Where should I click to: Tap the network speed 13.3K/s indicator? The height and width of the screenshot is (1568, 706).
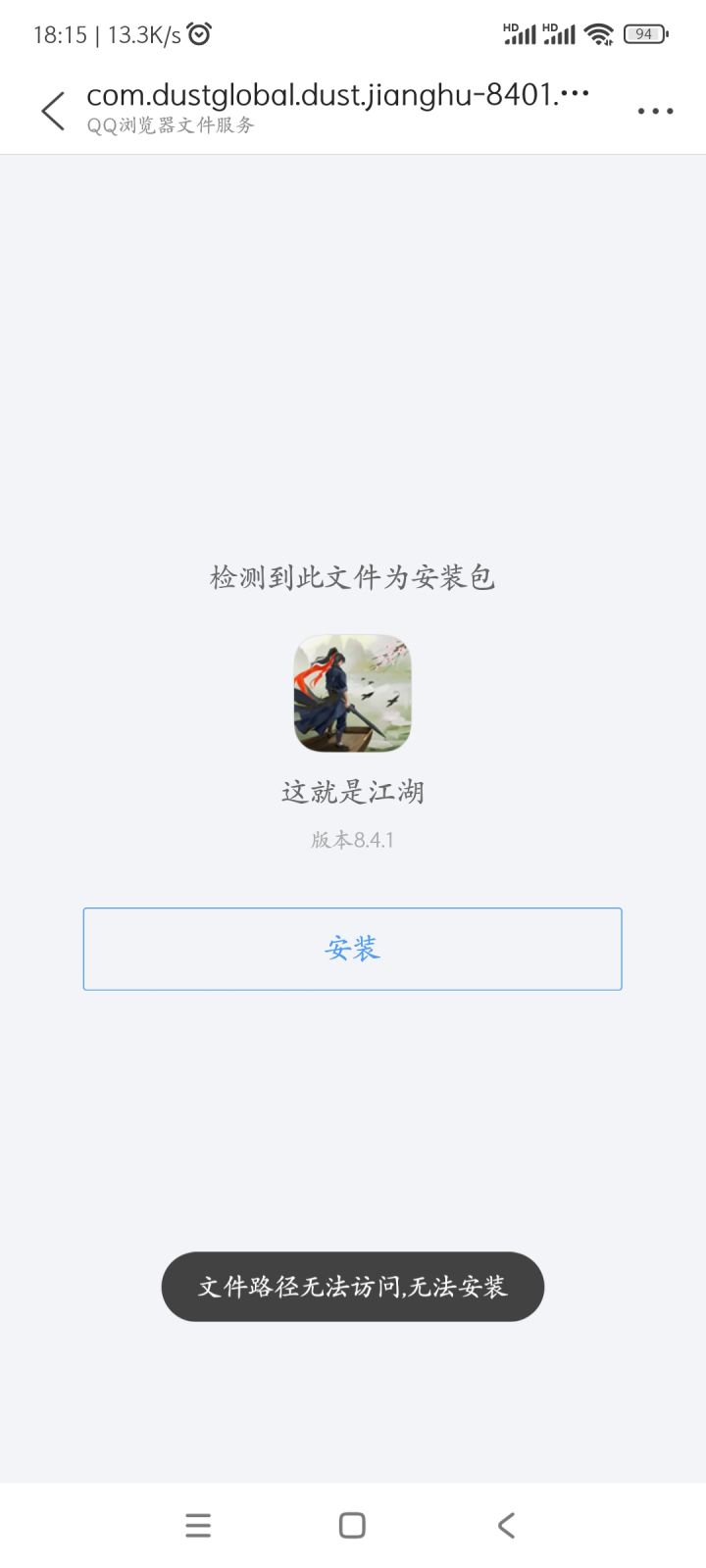(x=137, y=32)
